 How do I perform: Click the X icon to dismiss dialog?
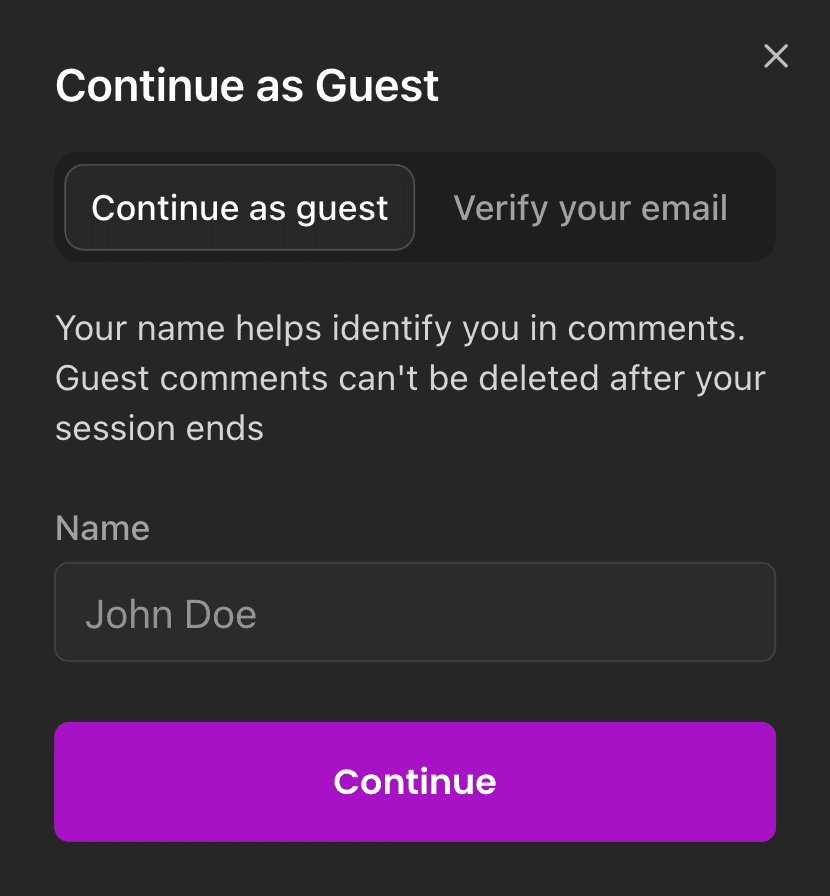776,56
